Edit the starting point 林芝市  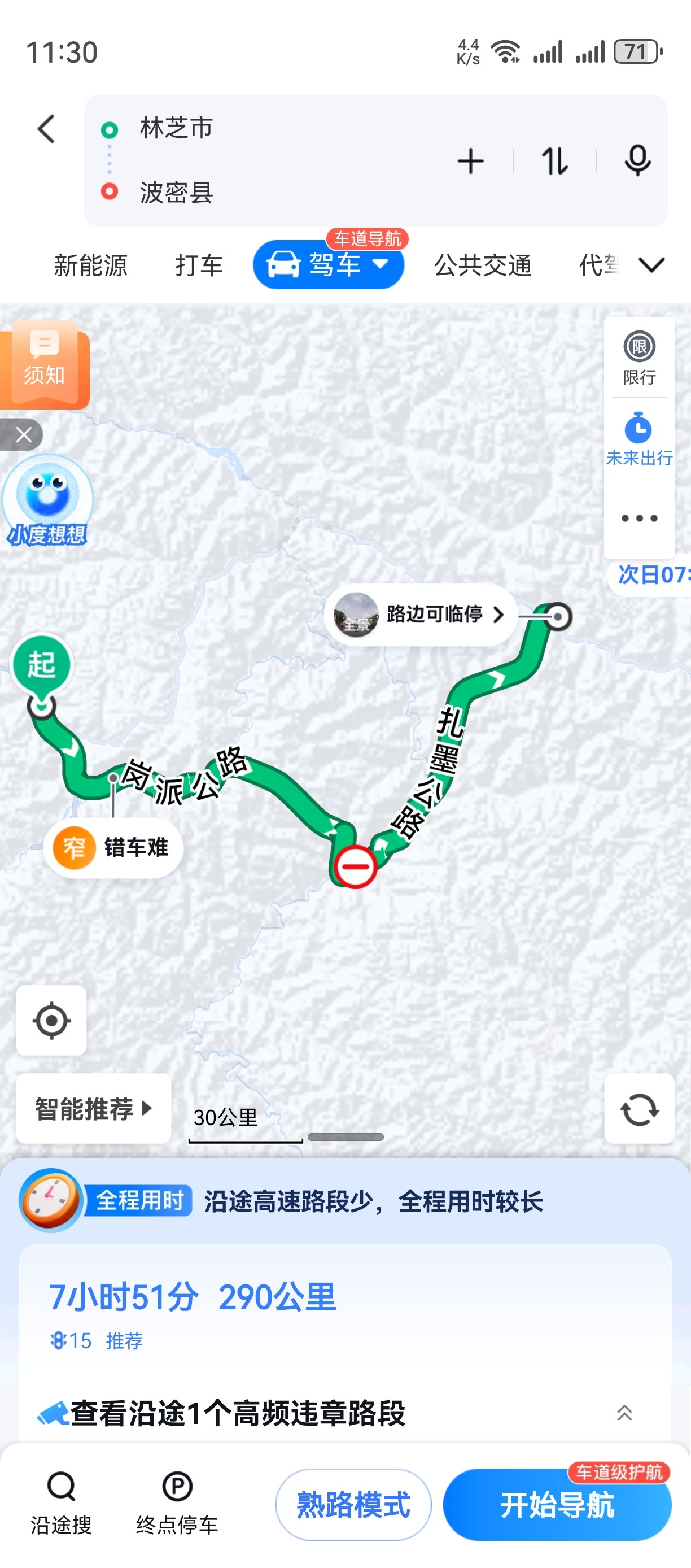(176, 128)
